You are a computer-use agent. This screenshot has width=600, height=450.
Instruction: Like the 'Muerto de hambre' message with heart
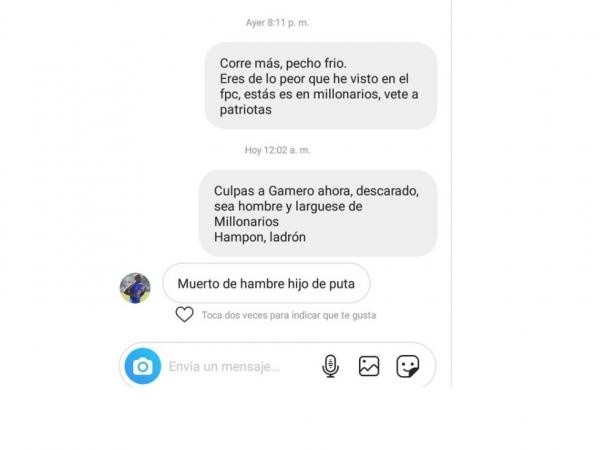pos(184,314)
